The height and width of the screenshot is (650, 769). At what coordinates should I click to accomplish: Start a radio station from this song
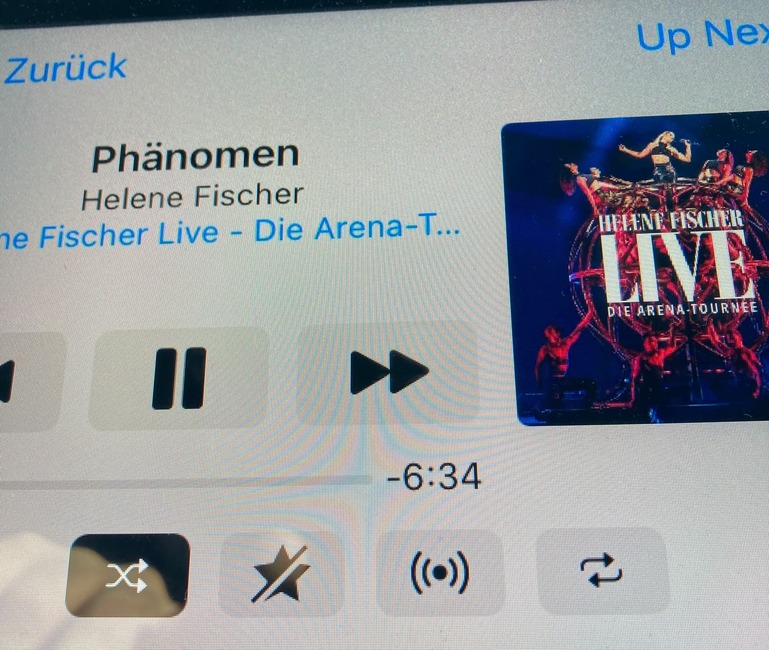(440, 573)
